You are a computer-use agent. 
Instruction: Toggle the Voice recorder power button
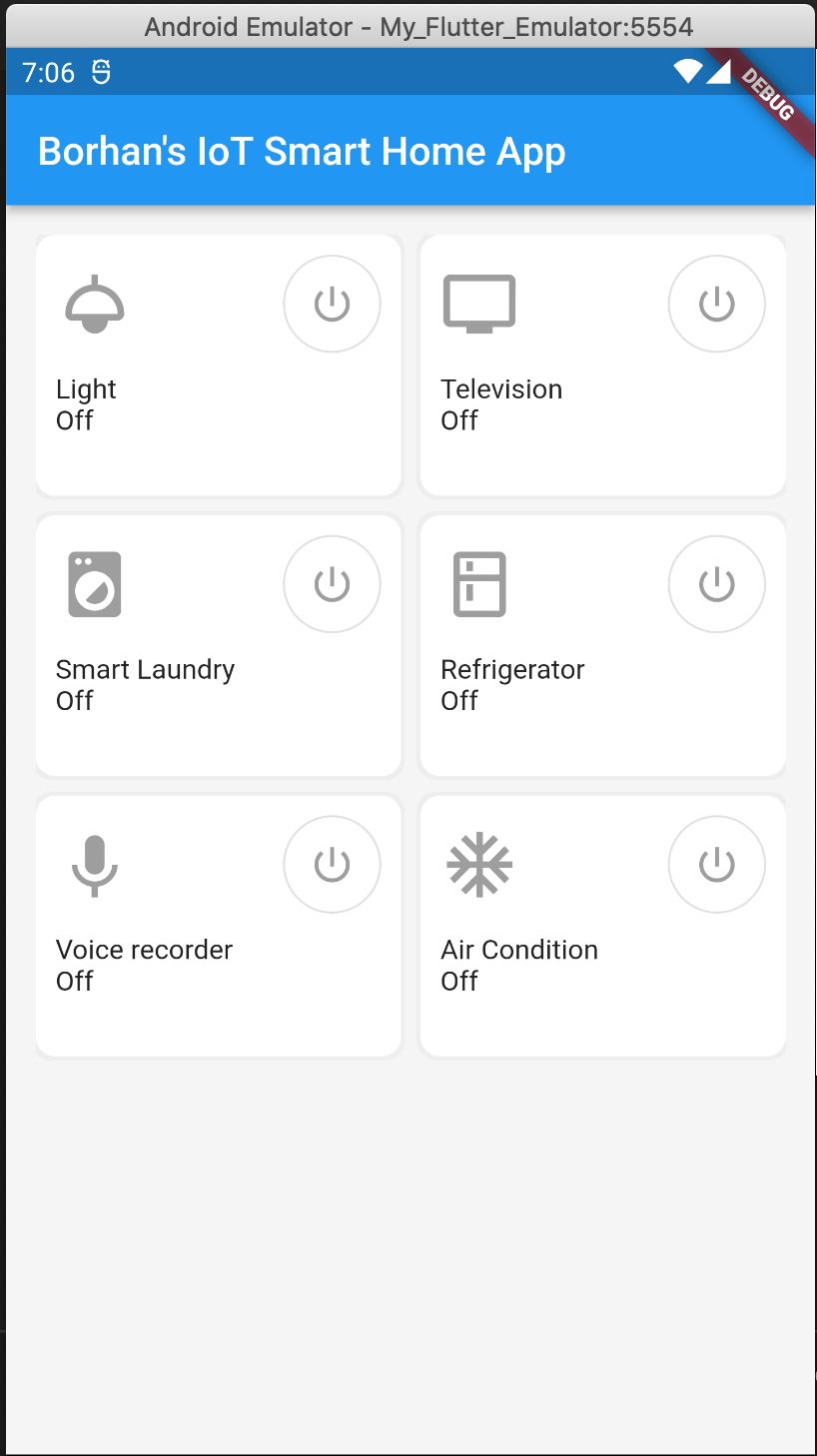pos(332,864)
